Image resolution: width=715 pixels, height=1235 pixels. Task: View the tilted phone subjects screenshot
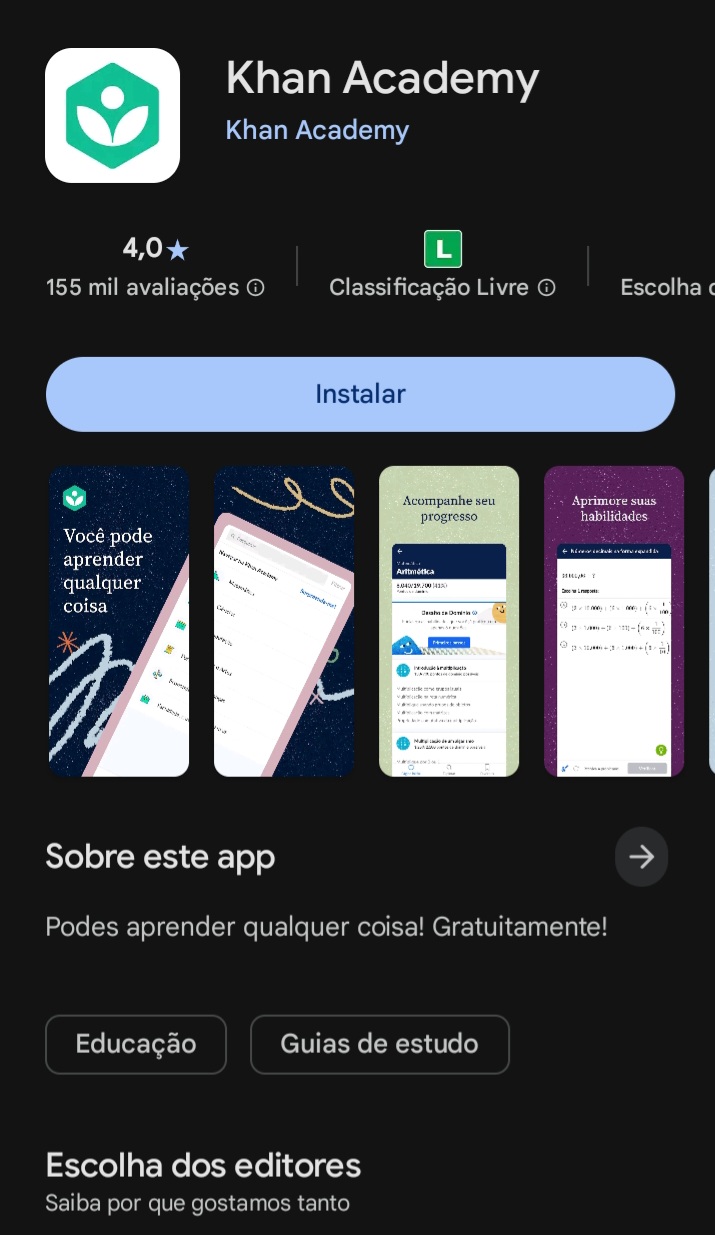click(x=284, y=621)
